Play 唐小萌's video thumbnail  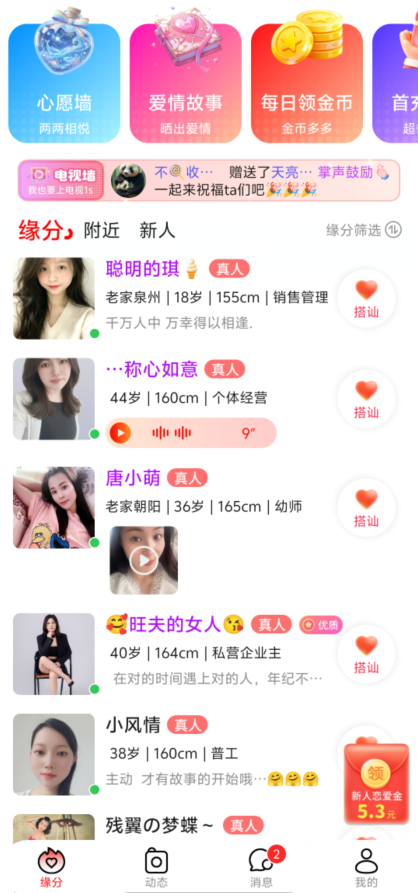pyautogui.click(x=144, y=560)
